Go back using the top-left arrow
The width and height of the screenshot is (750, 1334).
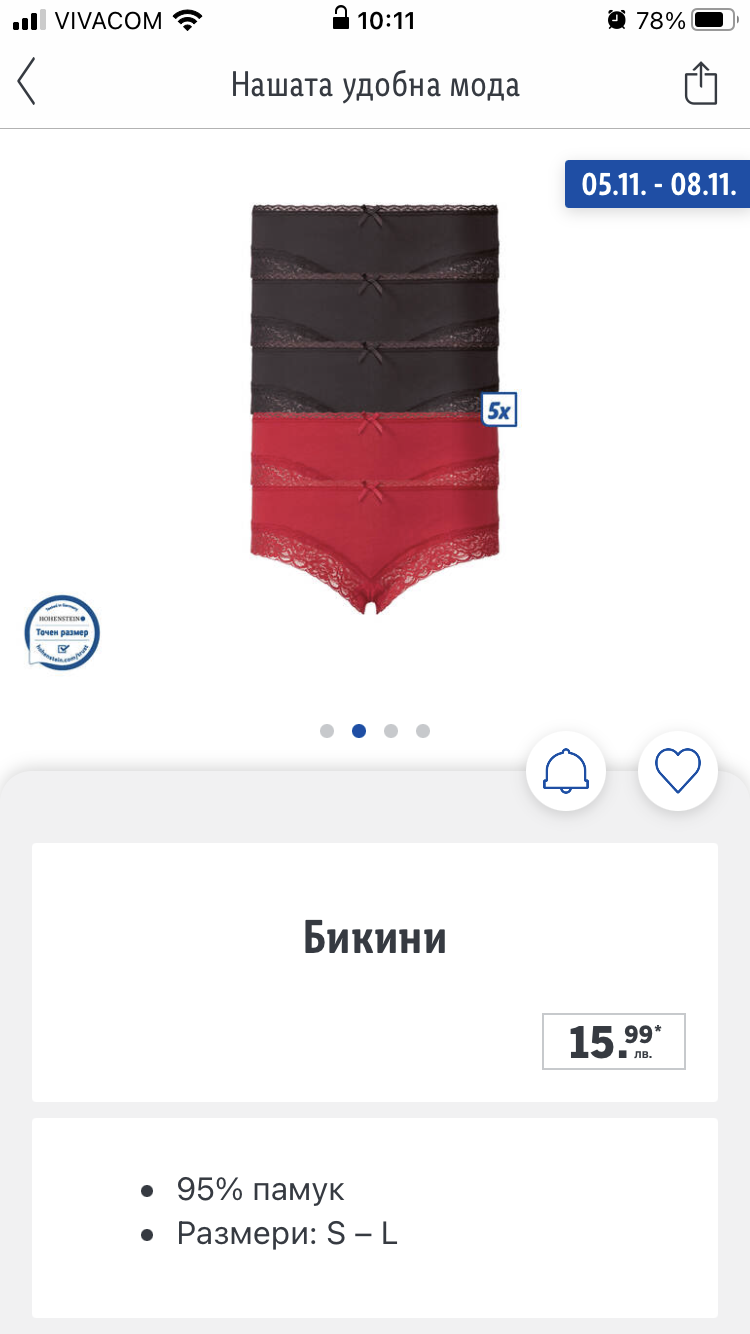[x=27, y=83]
